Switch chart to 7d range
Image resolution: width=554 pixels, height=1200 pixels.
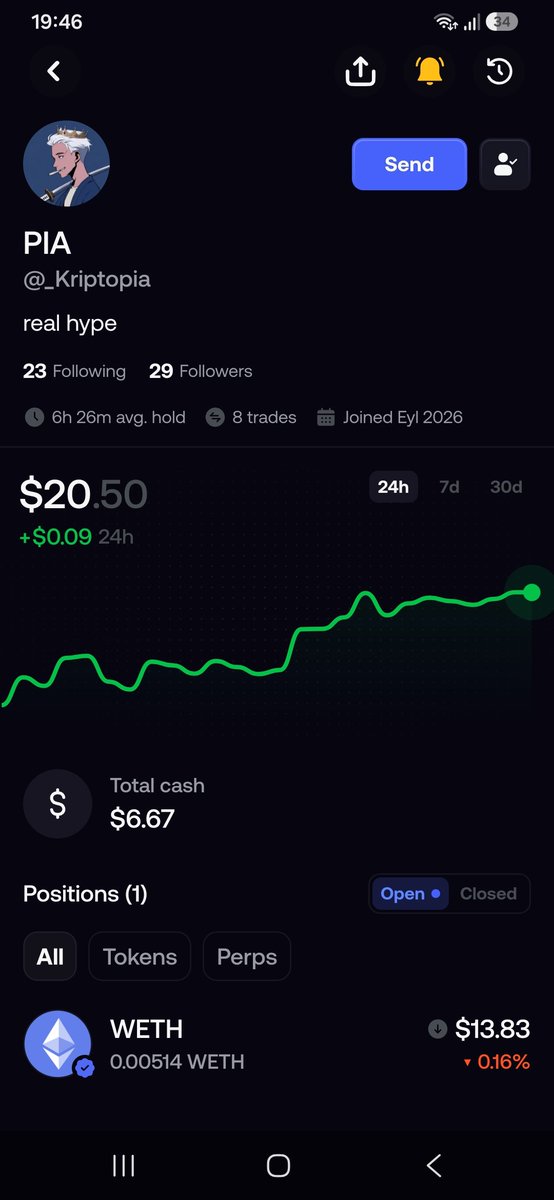click(x=449, y=487)
